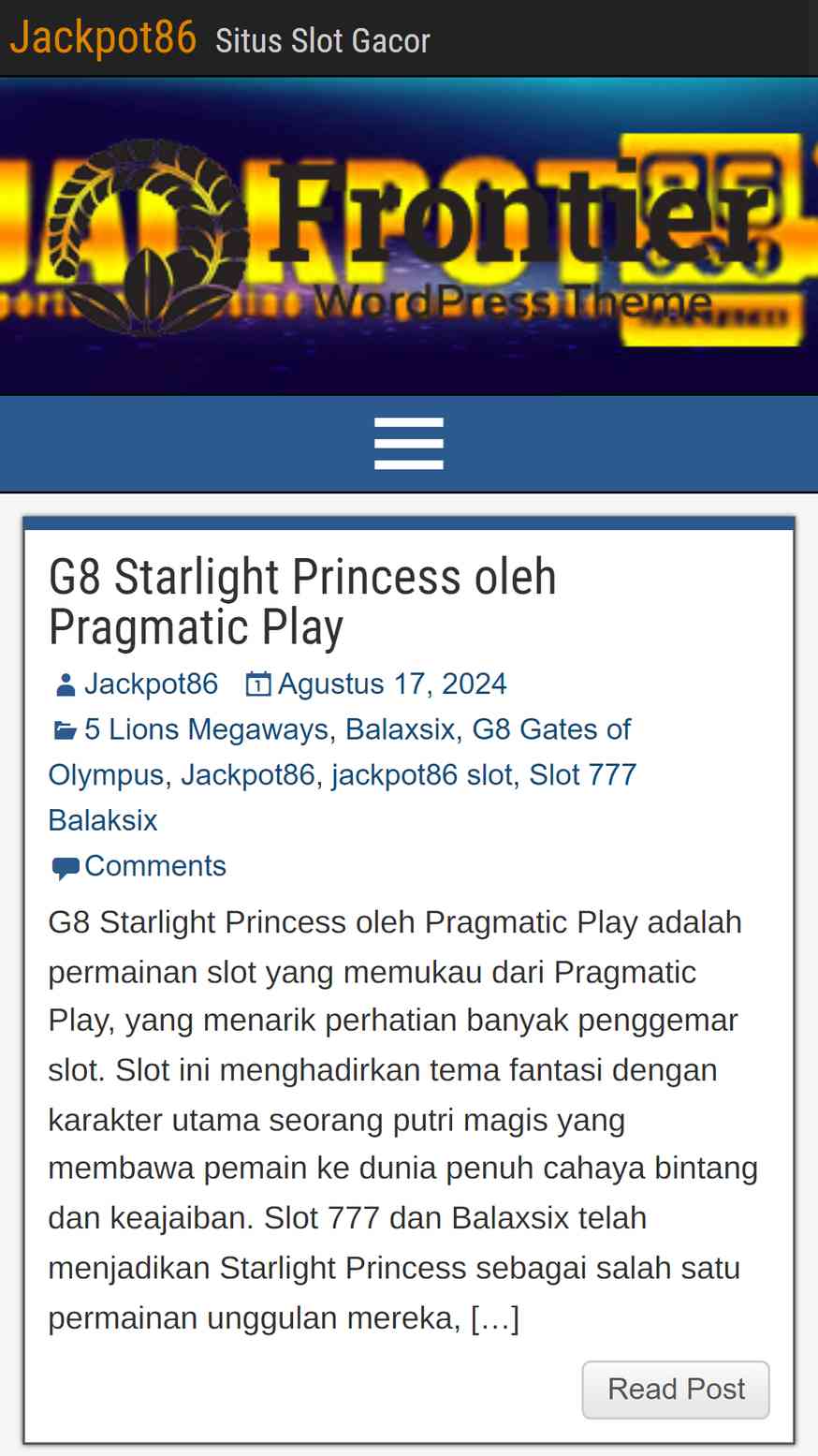The image size is (818, 1456).
Task: Tap the Jackpot86 site title link
Action: [103, 37]
